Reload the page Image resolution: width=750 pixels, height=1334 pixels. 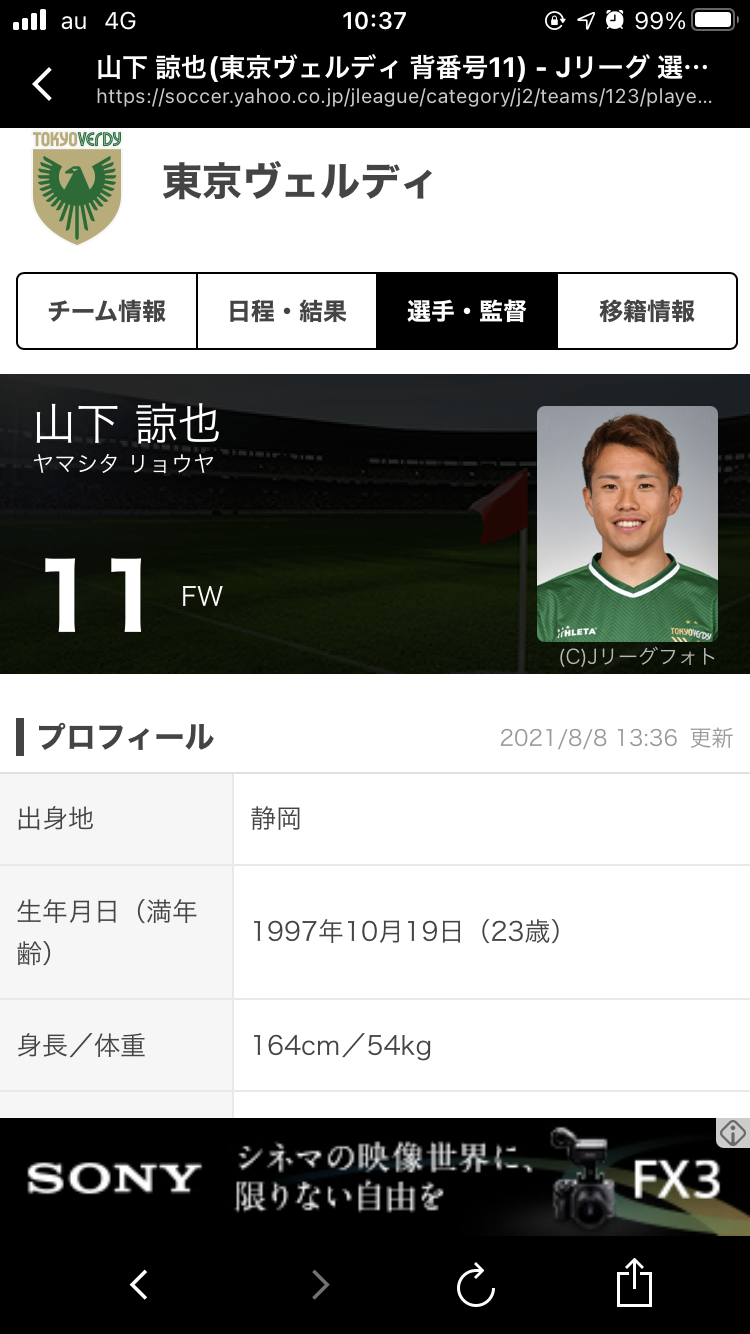476,1285
